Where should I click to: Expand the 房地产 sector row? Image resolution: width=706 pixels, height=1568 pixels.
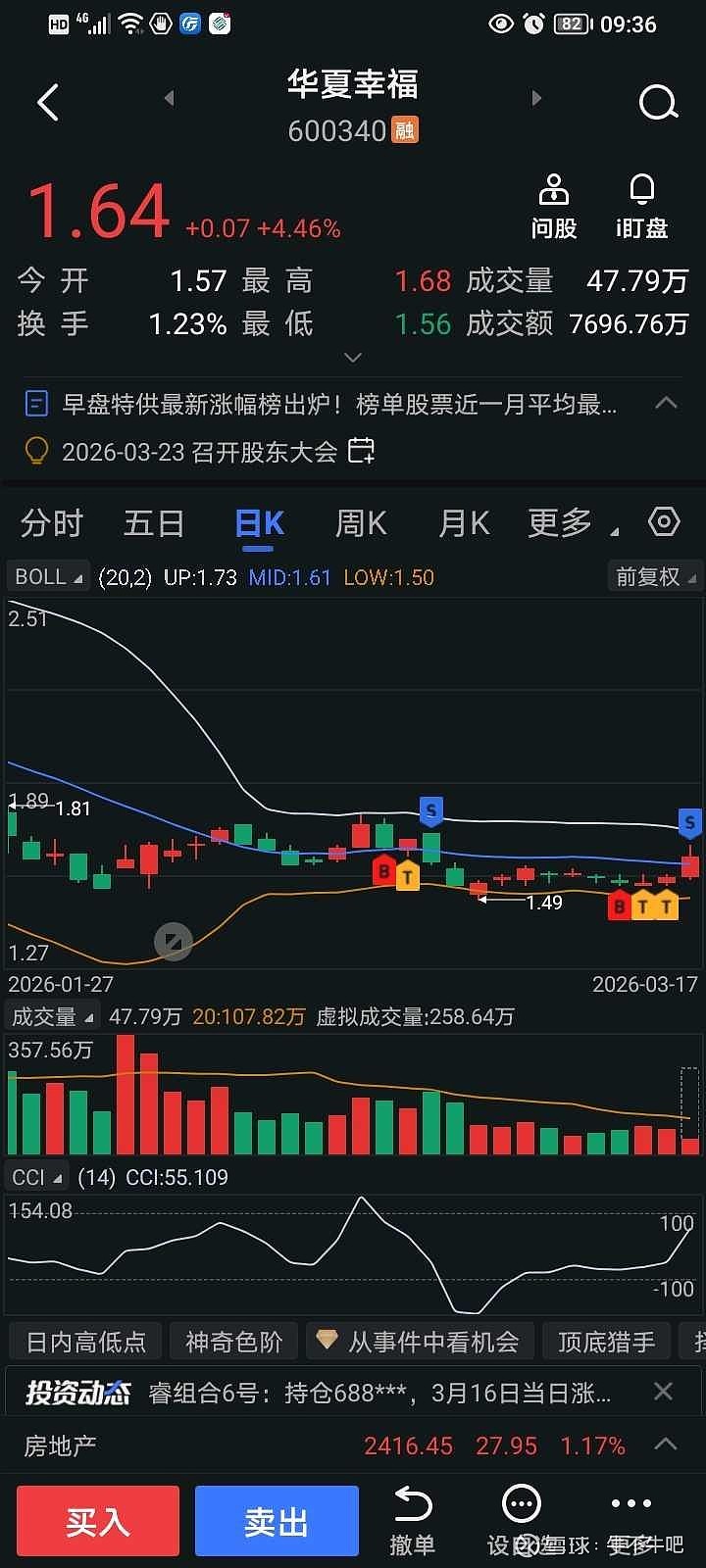pyautogui.click(x=666, y=1445)
